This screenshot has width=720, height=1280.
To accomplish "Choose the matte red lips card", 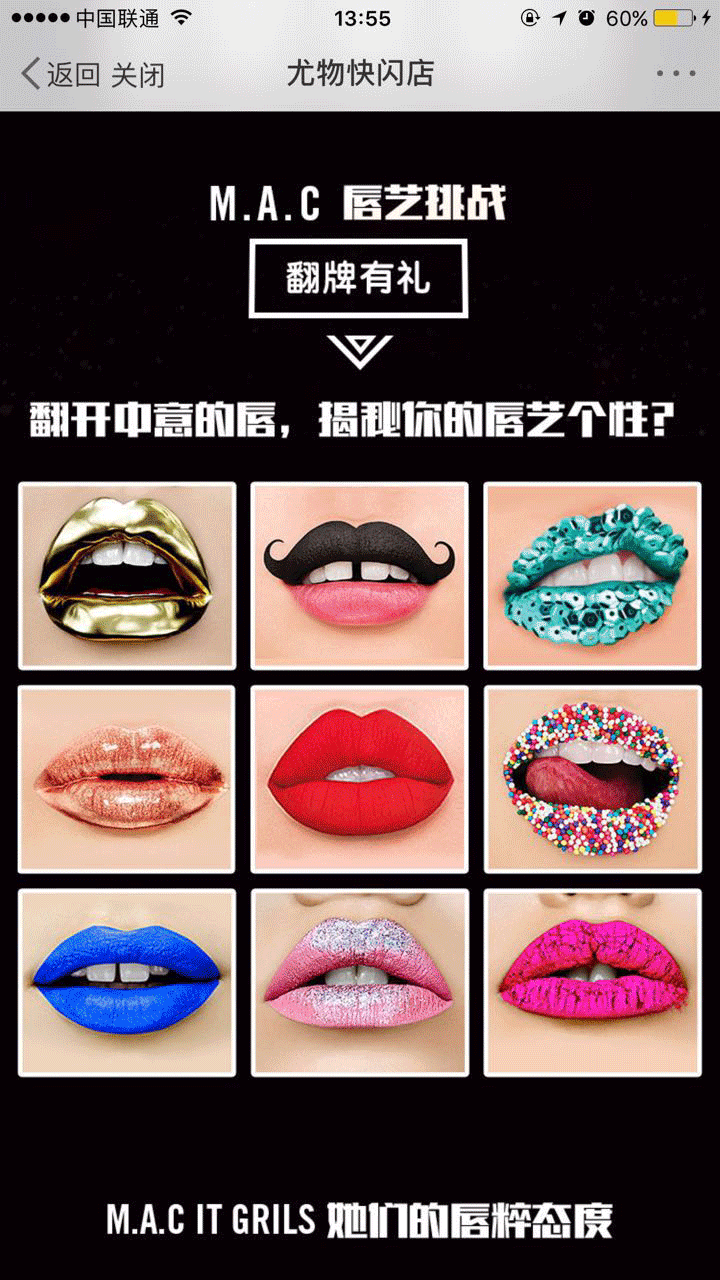I will coord(360,779).
